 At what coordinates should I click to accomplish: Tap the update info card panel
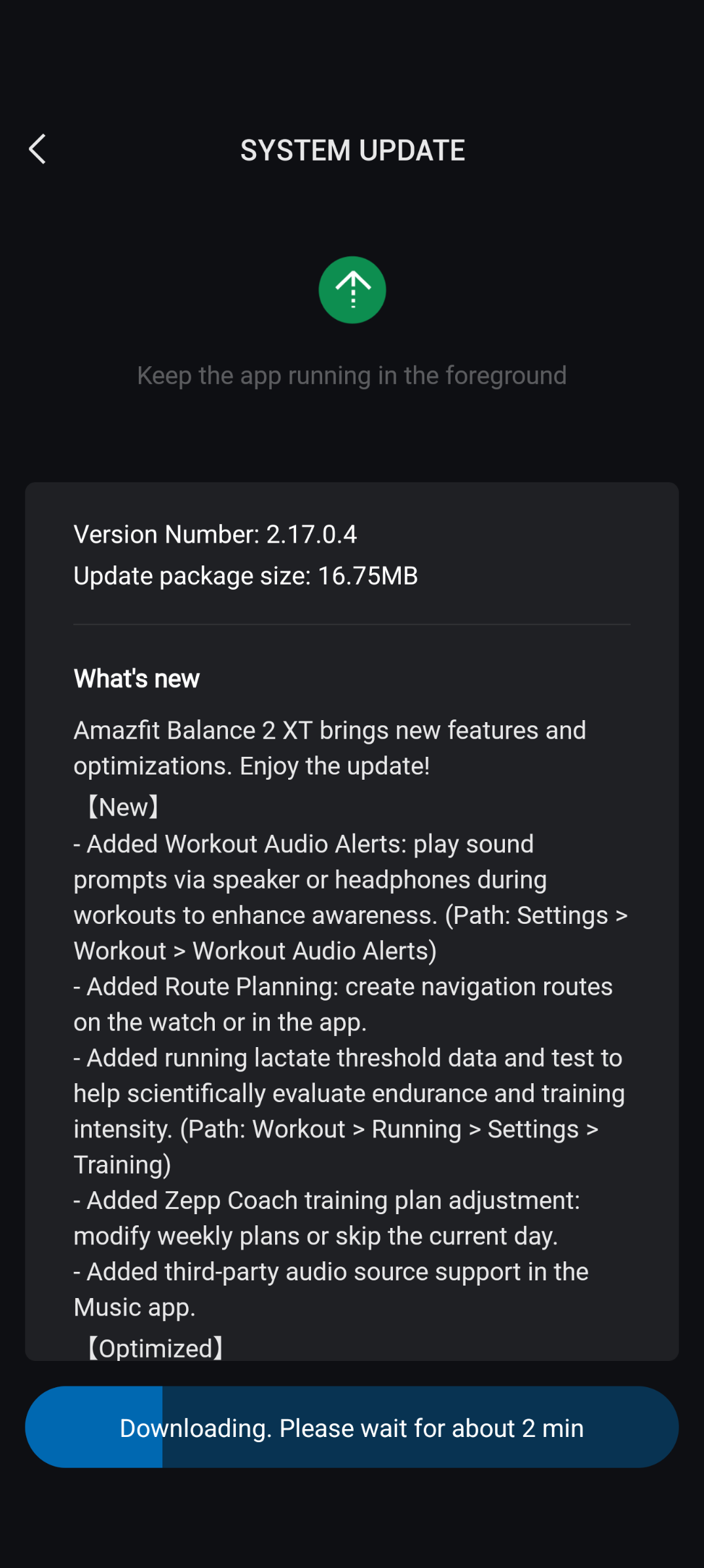(x=352, y=917)
